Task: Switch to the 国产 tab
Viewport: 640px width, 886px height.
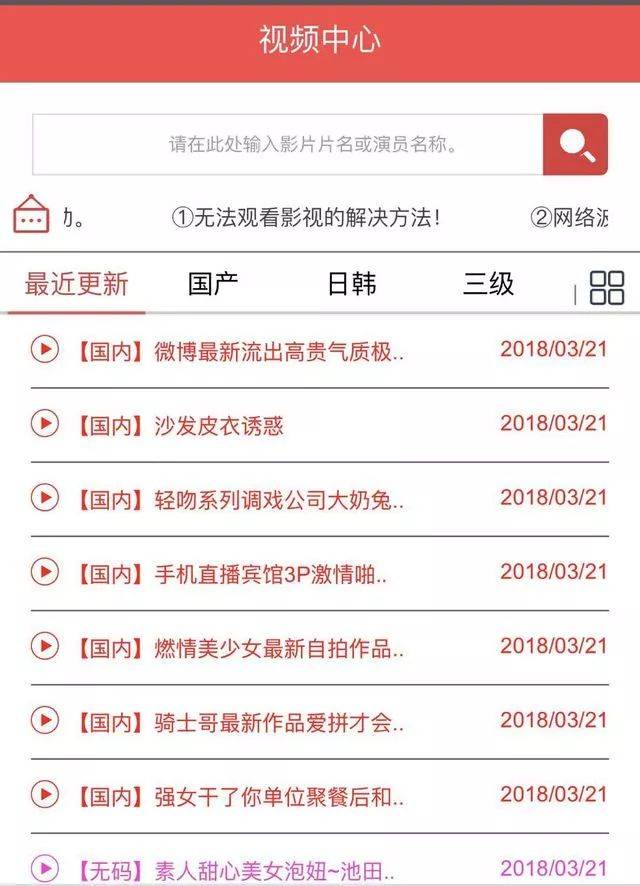Action: 213,284
